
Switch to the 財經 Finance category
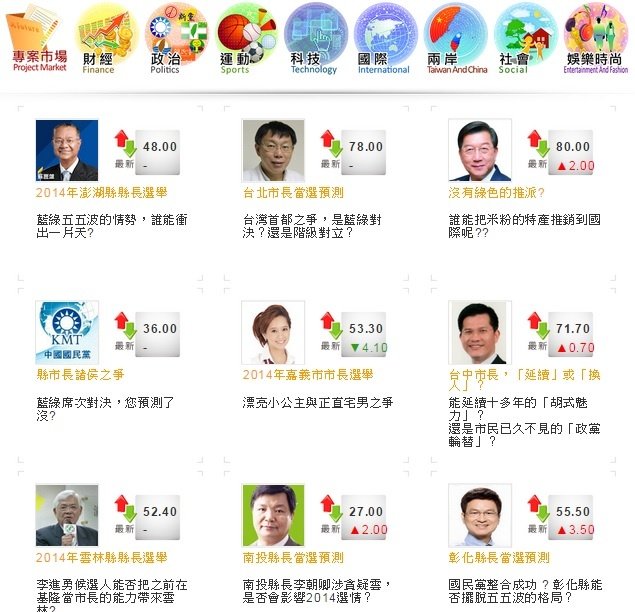point(104,40)
